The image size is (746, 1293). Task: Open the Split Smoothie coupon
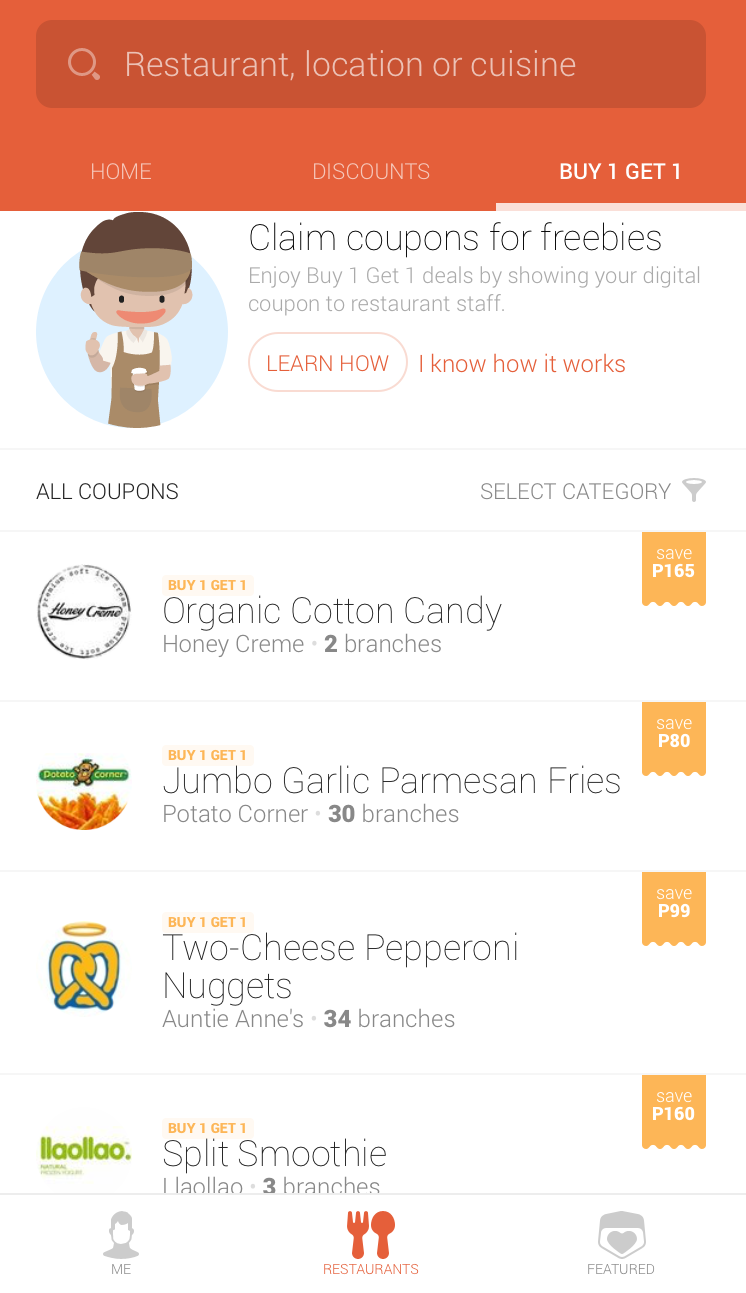coord(373,1135)
